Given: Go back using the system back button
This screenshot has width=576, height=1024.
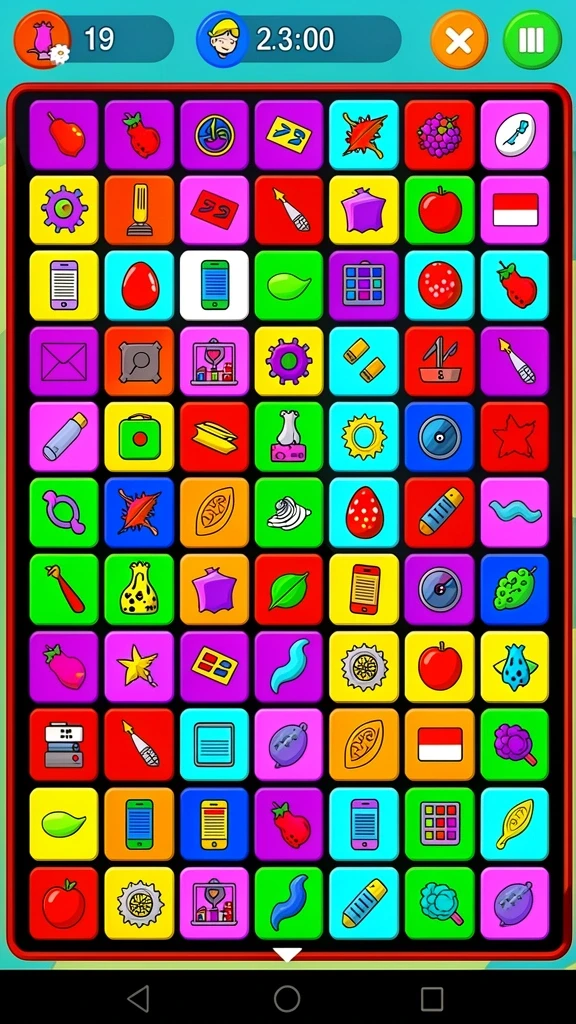Looking at the screenshot, I should [138, 999].
